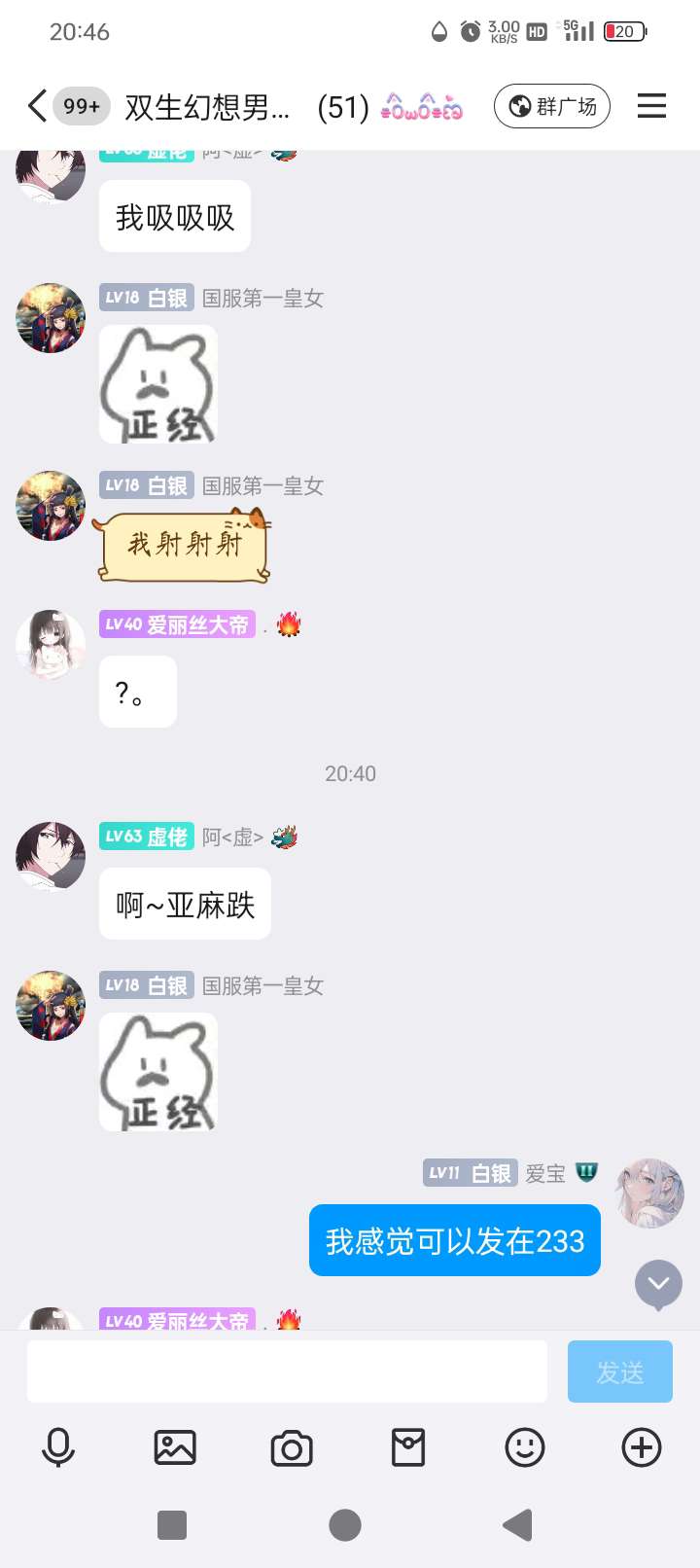View the 我射射射 sticker message
Screen dimensions: 700x1568
point(183,545)
